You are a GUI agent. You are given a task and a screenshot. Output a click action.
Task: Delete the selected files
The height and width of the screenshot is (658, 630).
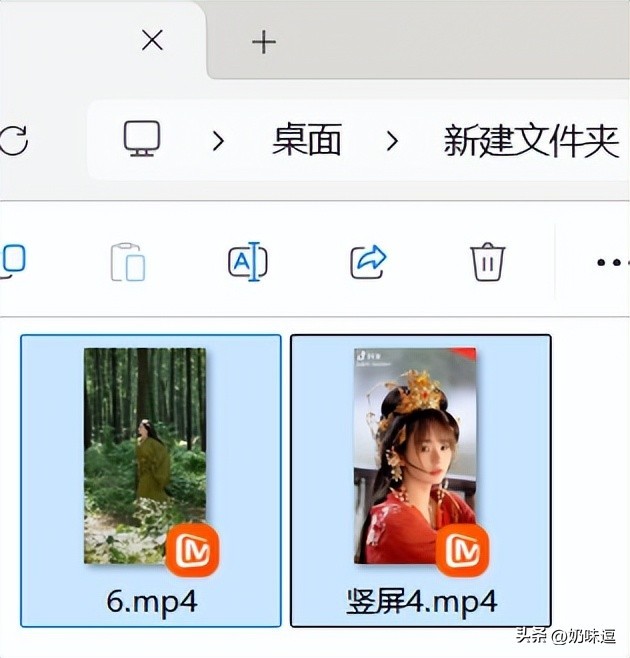point(487,262)
